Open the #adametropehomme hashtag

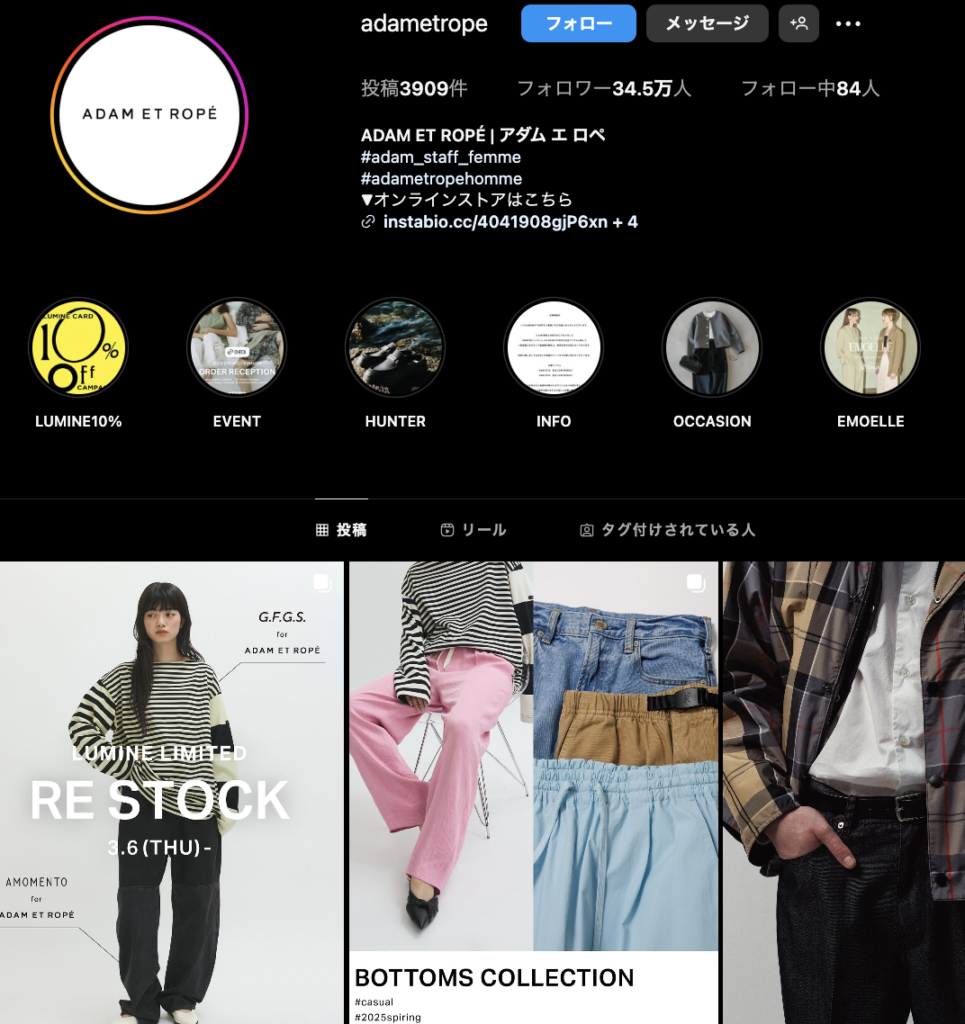[x=441, y=178]
